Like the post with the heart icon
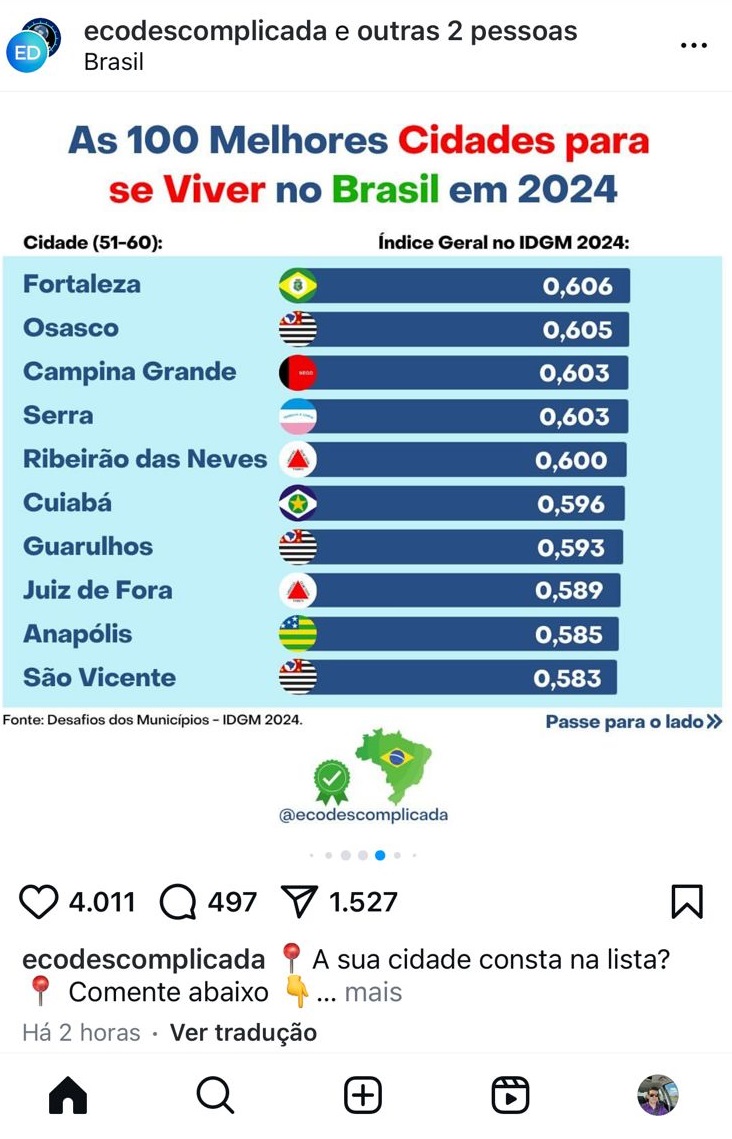Screen dimensions: 732x1139 tap(39, 902)
